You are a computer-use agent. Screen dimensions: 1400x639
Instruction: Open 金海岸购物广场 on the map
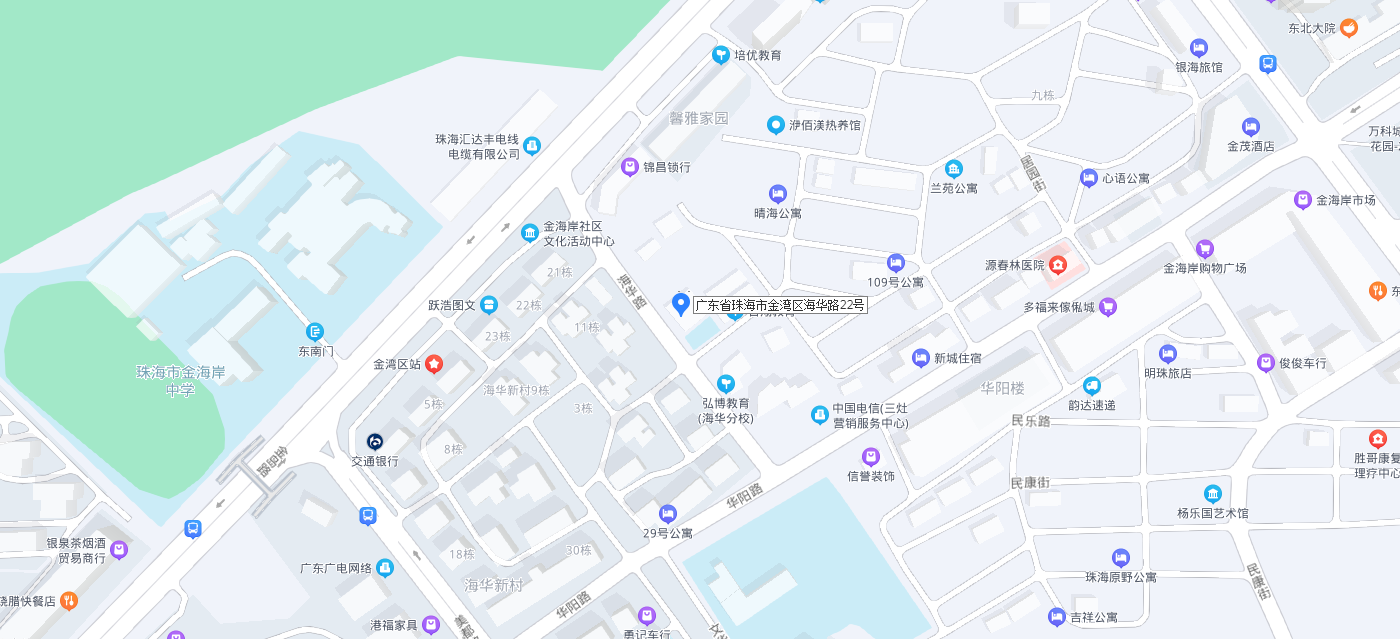pyautogui.click(x=1205, y=249)
